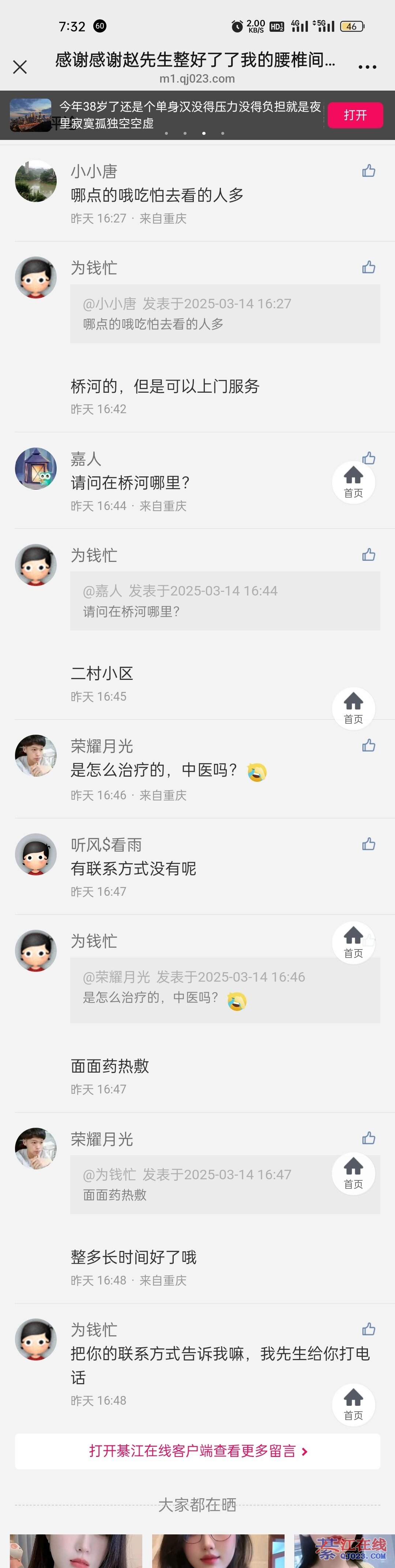Open the three-dot overflow menu

click(367, 67)
